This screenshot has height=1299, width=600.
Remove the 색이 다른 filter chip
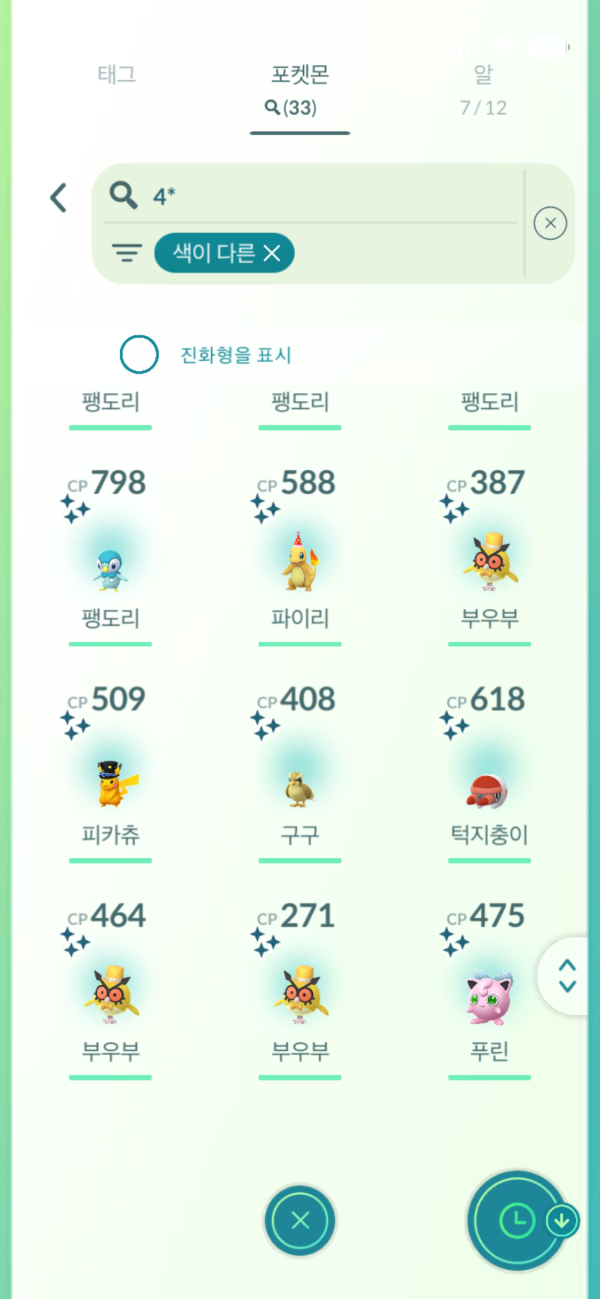[272, 254]
